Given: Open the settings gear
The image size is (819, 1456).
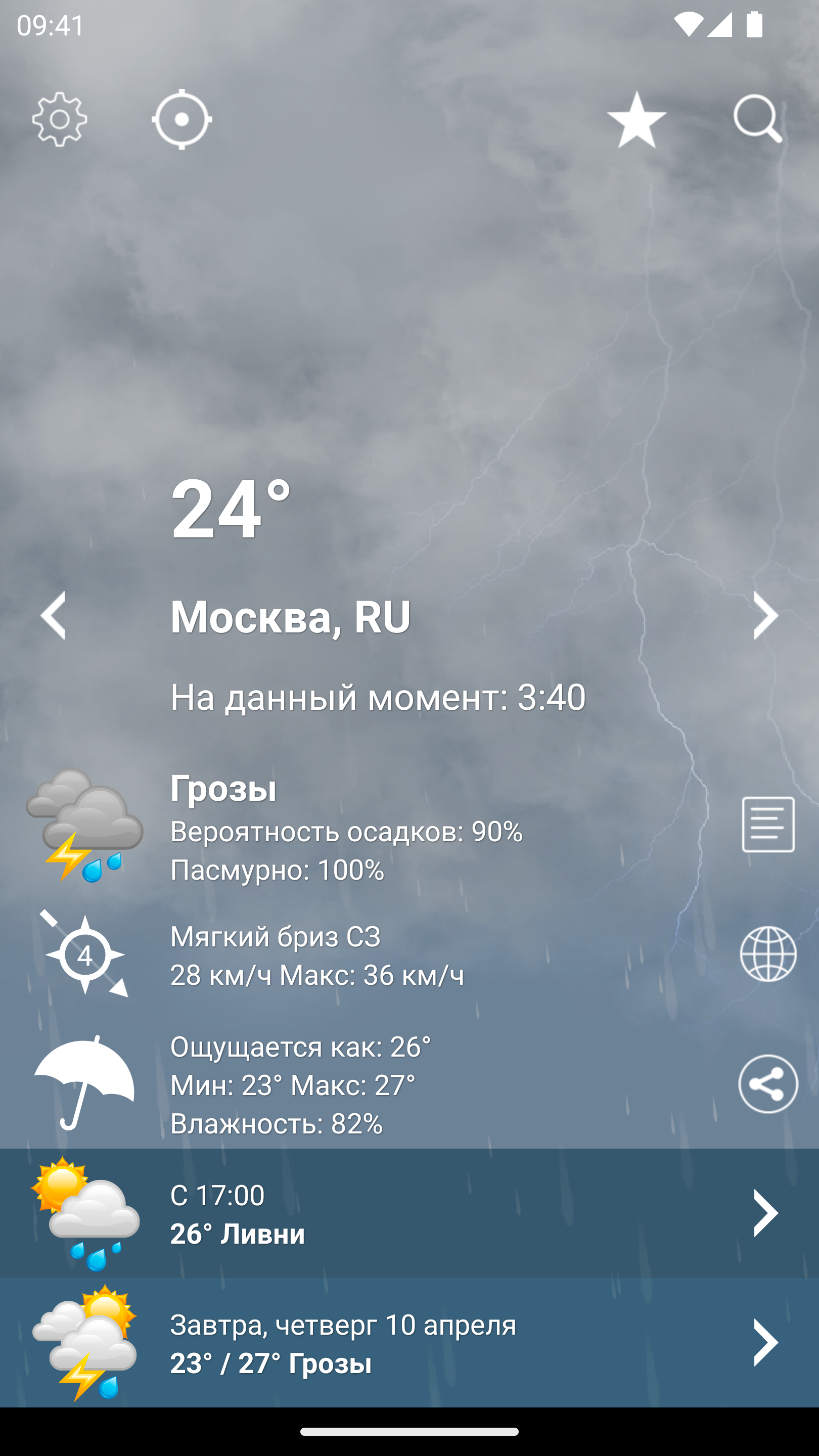Looking at the screenshot, I should 59,119.
